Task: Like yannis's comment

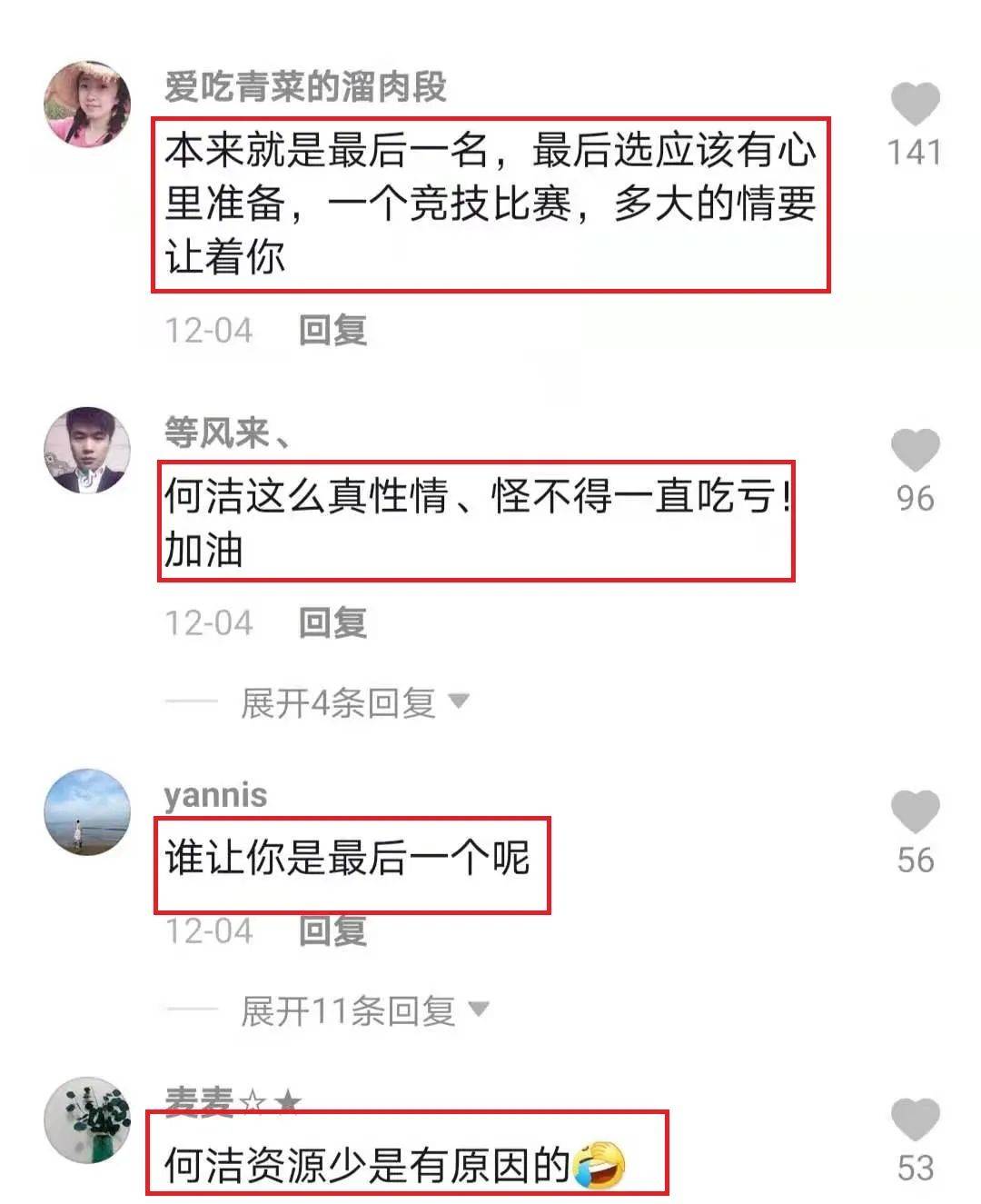Action: pos(915,811)
